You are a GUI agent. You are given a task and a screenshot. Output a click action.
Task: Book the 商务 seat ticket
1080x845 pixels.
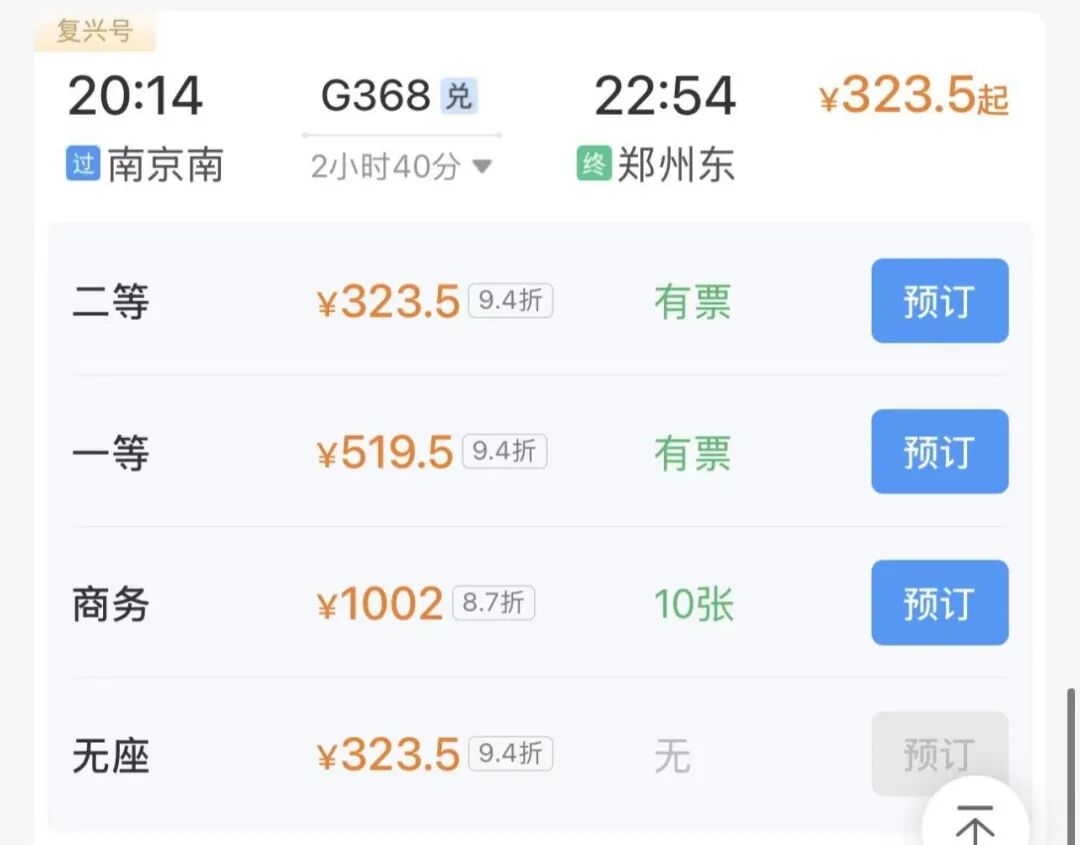coord(939,603)
